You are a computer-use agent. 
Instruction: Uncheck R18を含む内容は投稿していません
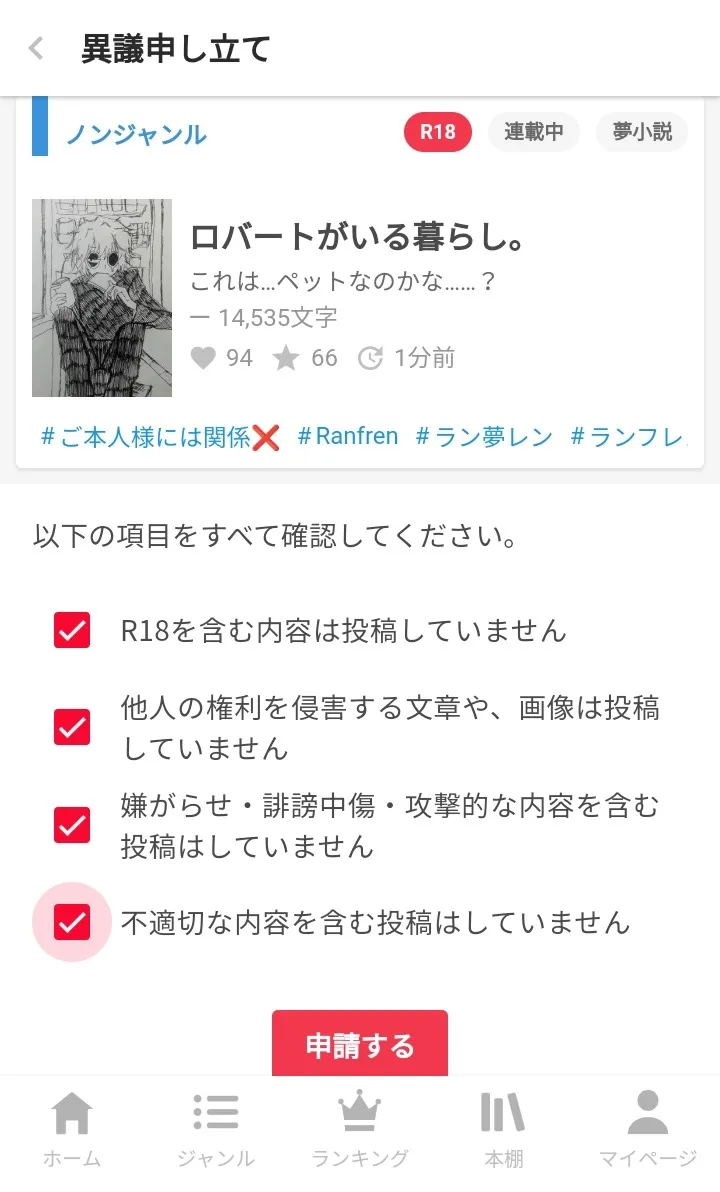pyautogui.click(x=72, y=630)
